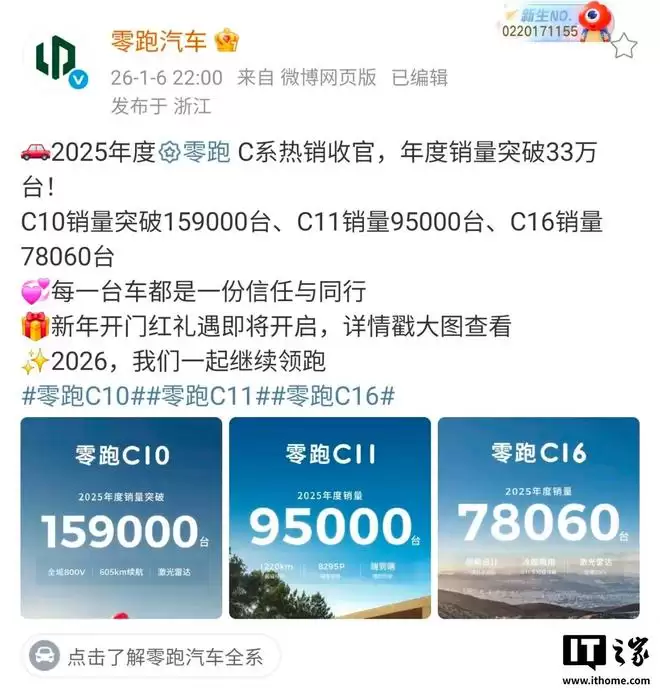Viewport: 660px width, 693px height.
Task: View the 零跑C10 sales image
Action: point(121,517)
